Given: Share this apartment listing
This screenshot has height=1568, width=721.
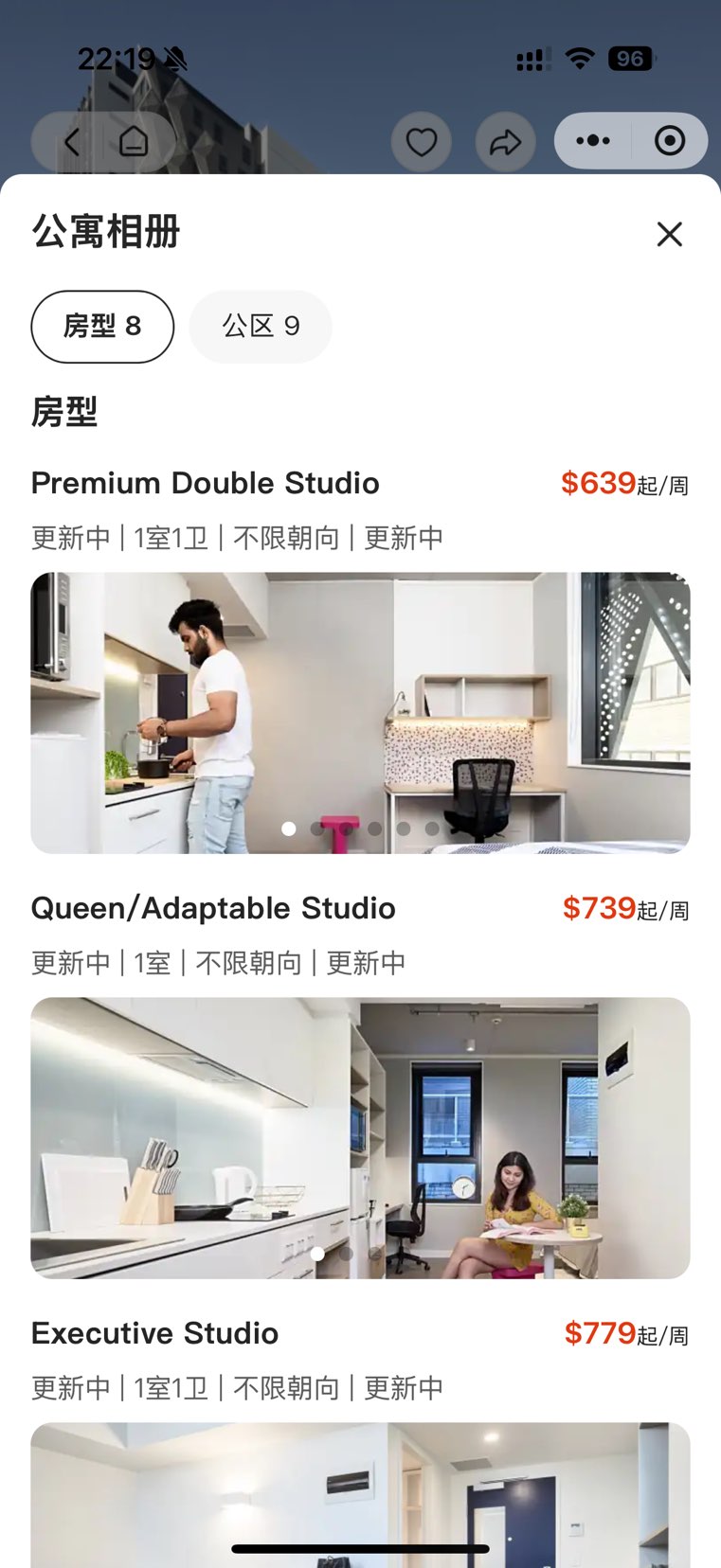Looking at the screenshot, I should click(x=505, y=142).
